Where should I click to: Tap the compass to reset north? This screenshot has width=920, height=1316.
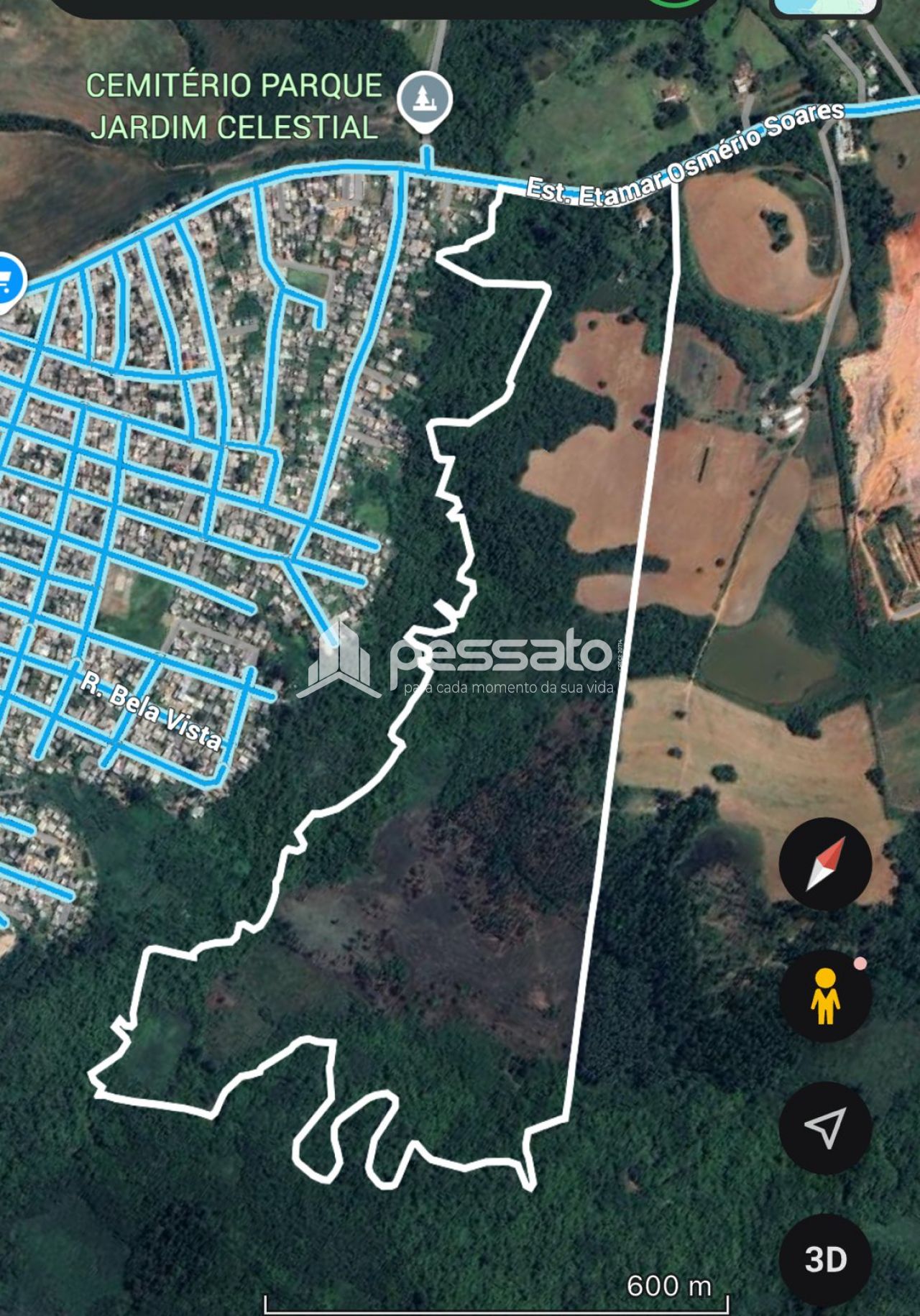pyautogui.click(x=825, y=864)
